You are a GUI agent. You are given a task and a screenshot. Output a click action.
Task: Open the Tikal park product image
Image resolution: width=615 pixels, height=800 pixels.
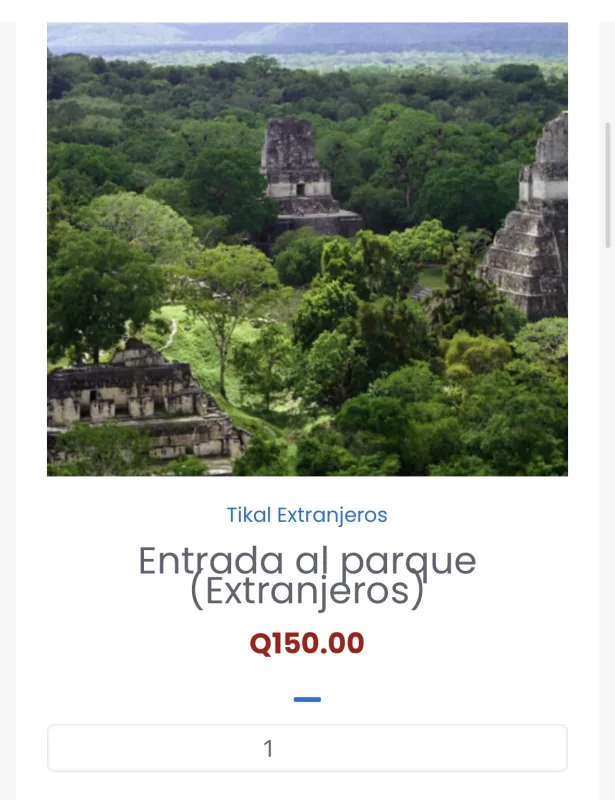pos(307,250)
